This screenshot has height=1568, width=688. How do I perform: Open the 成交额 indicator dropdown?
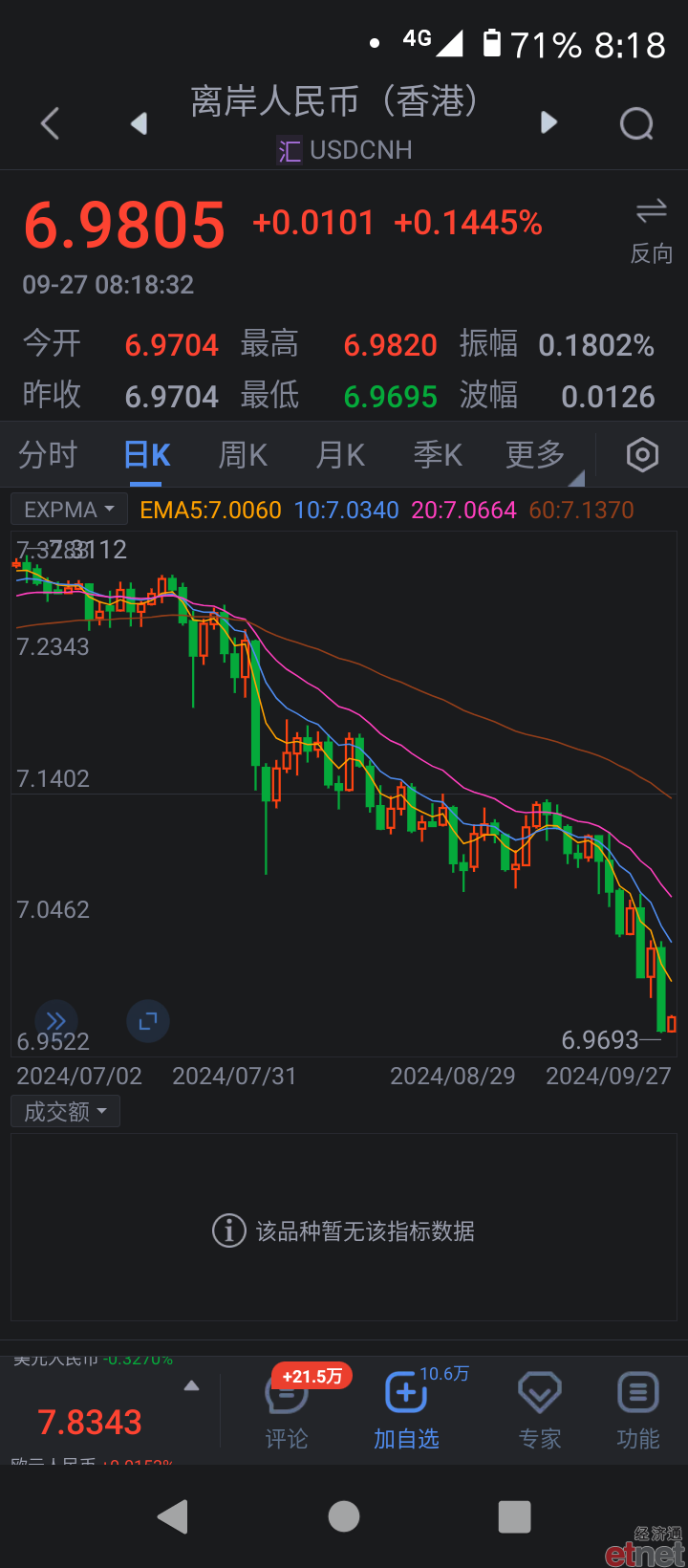[x=65, y=1111]
